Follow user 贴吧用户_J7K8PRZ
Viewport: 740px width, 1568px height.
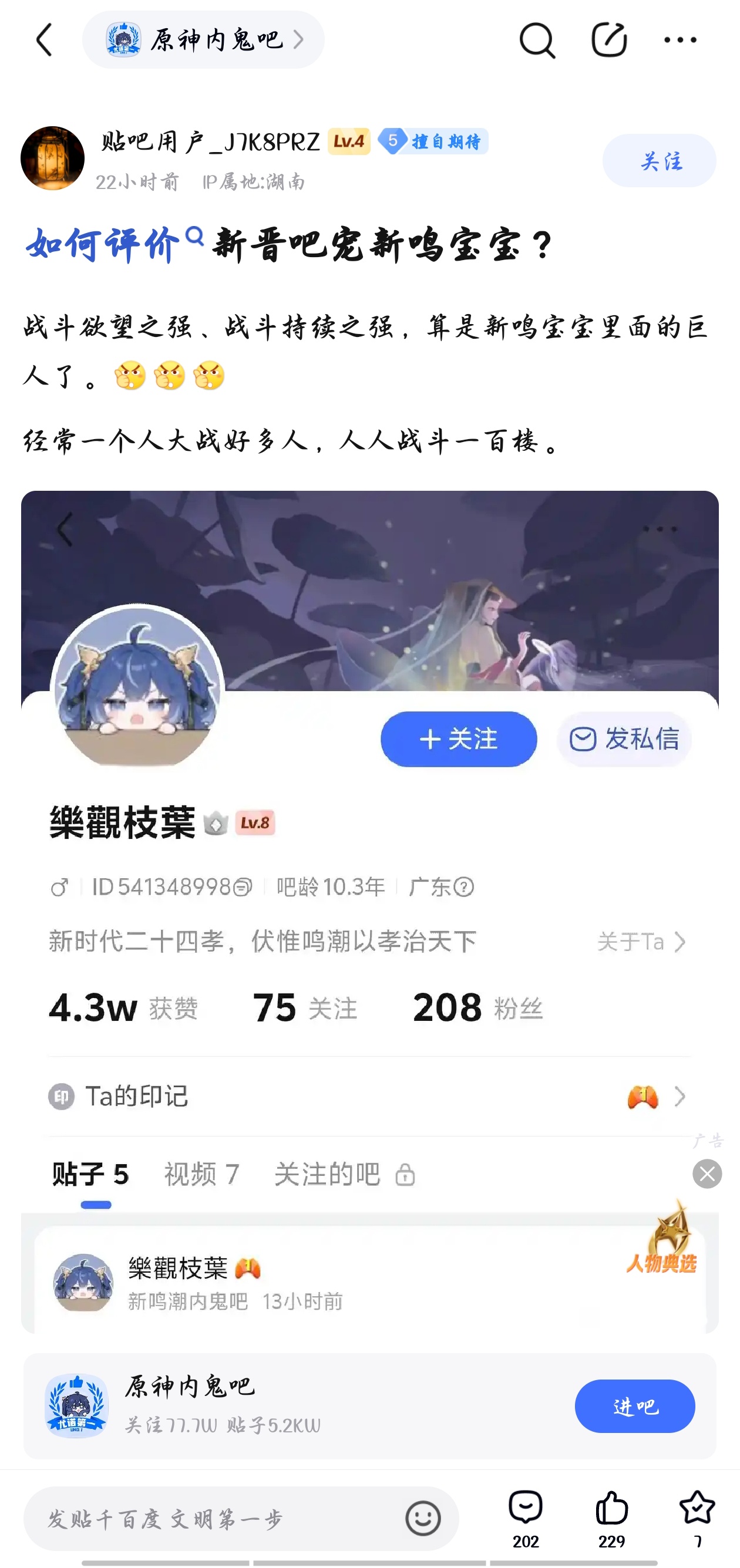click(659, 161)
